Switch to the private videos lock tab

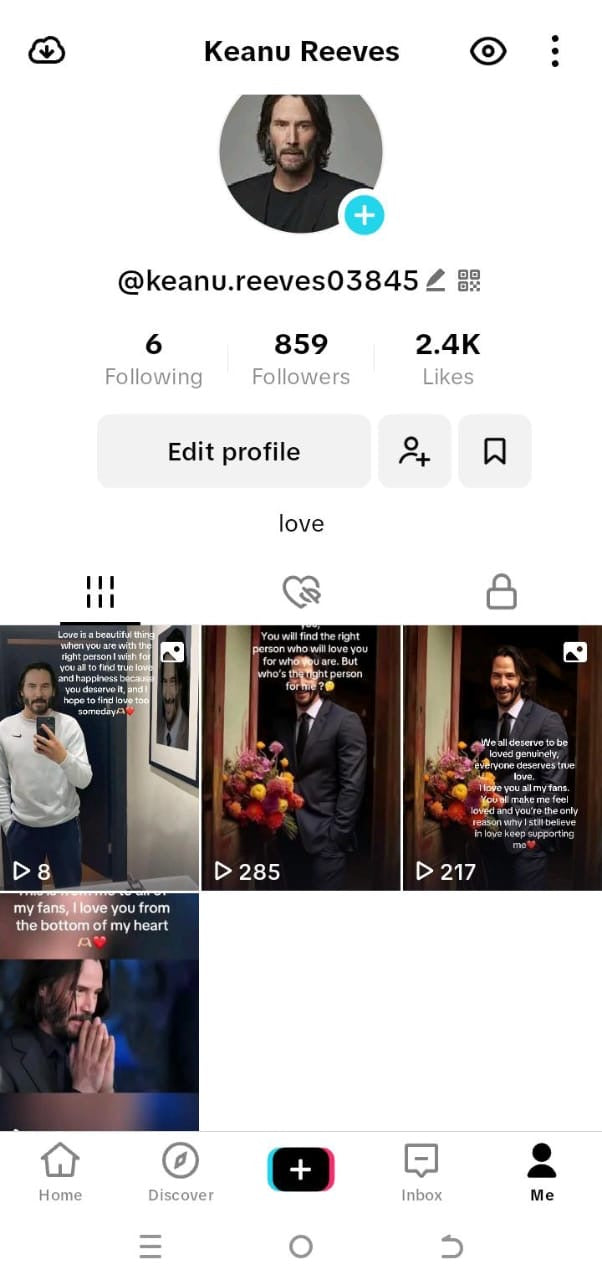(501, 592)
